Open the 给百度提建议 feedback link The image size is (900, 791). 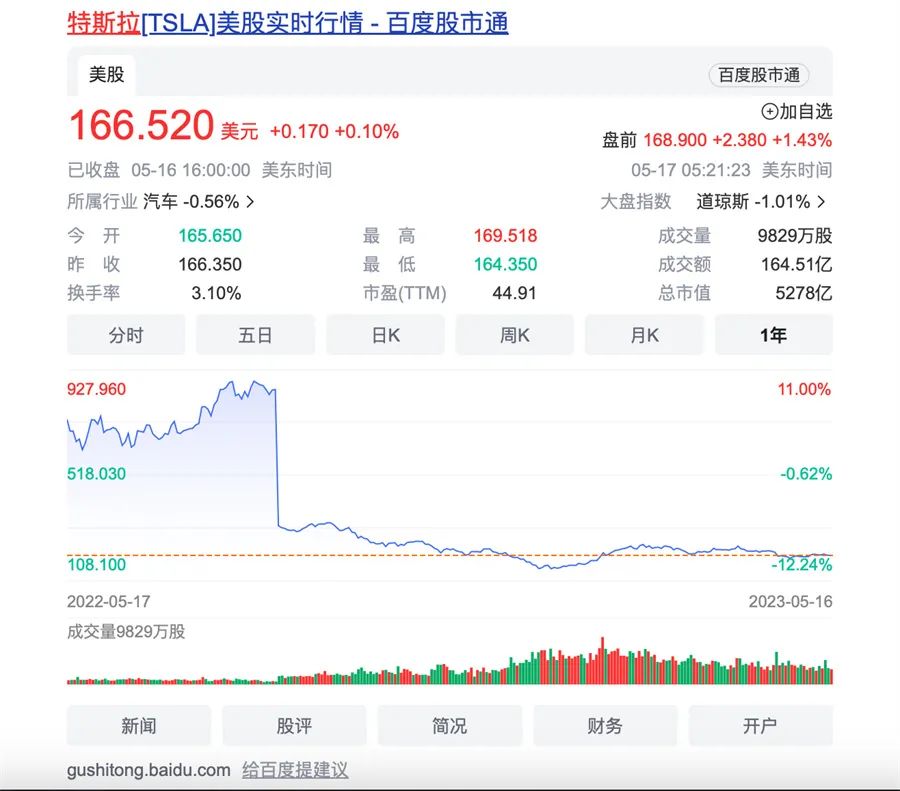295,770
